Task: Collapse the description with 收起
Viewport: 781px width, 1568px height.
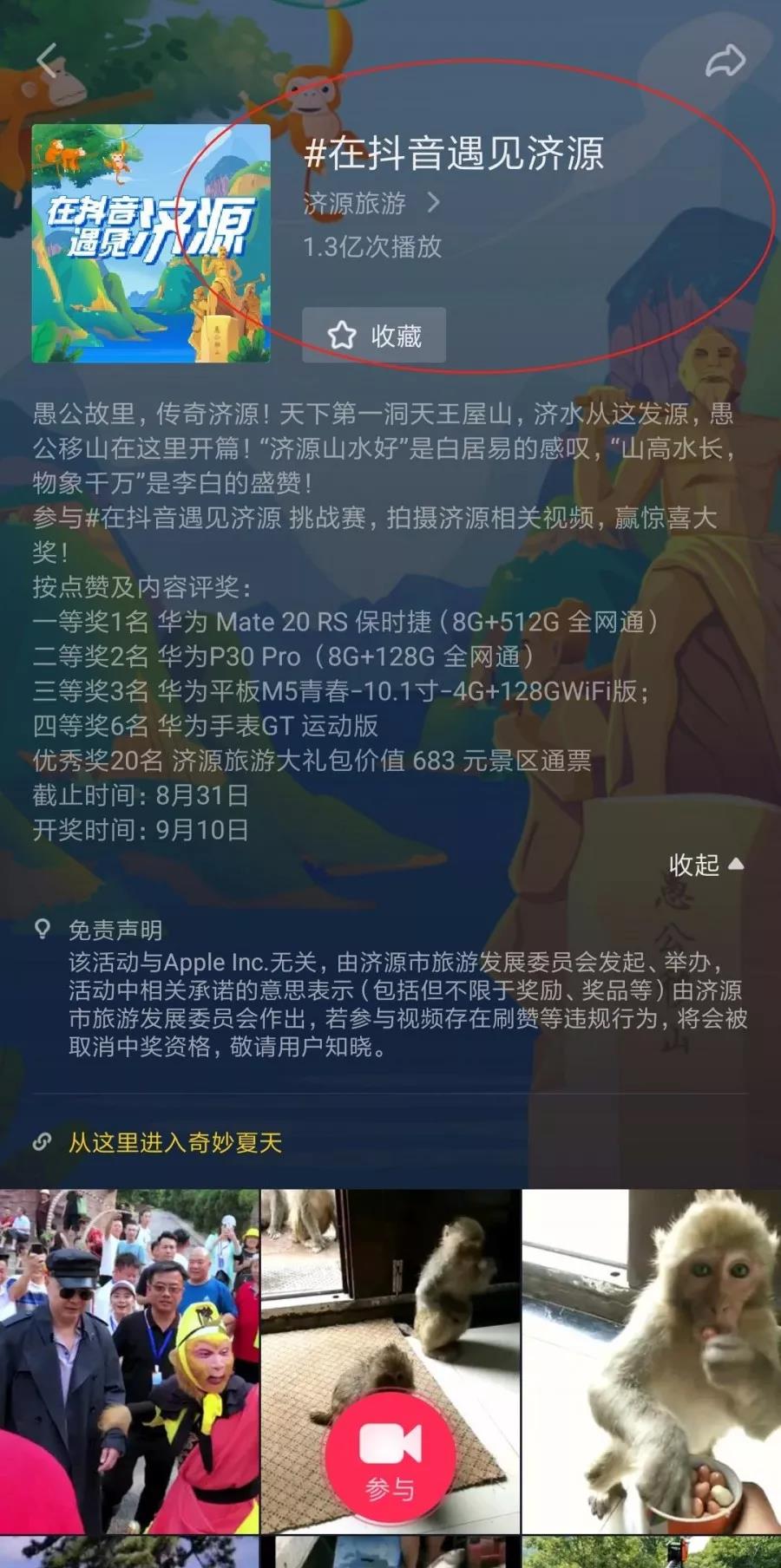Action: [x=706, y=865]
